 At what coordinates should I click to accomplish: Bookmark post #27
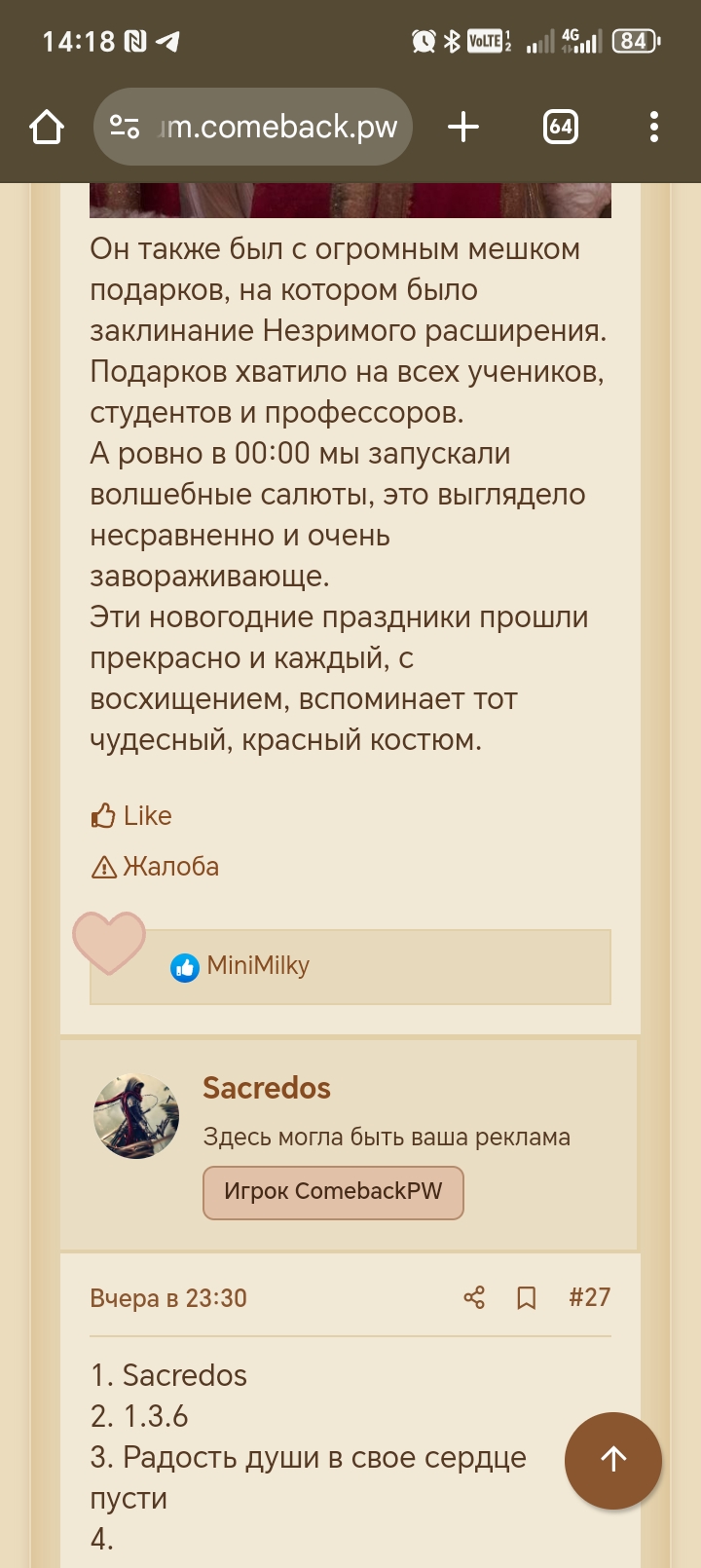527,1297
